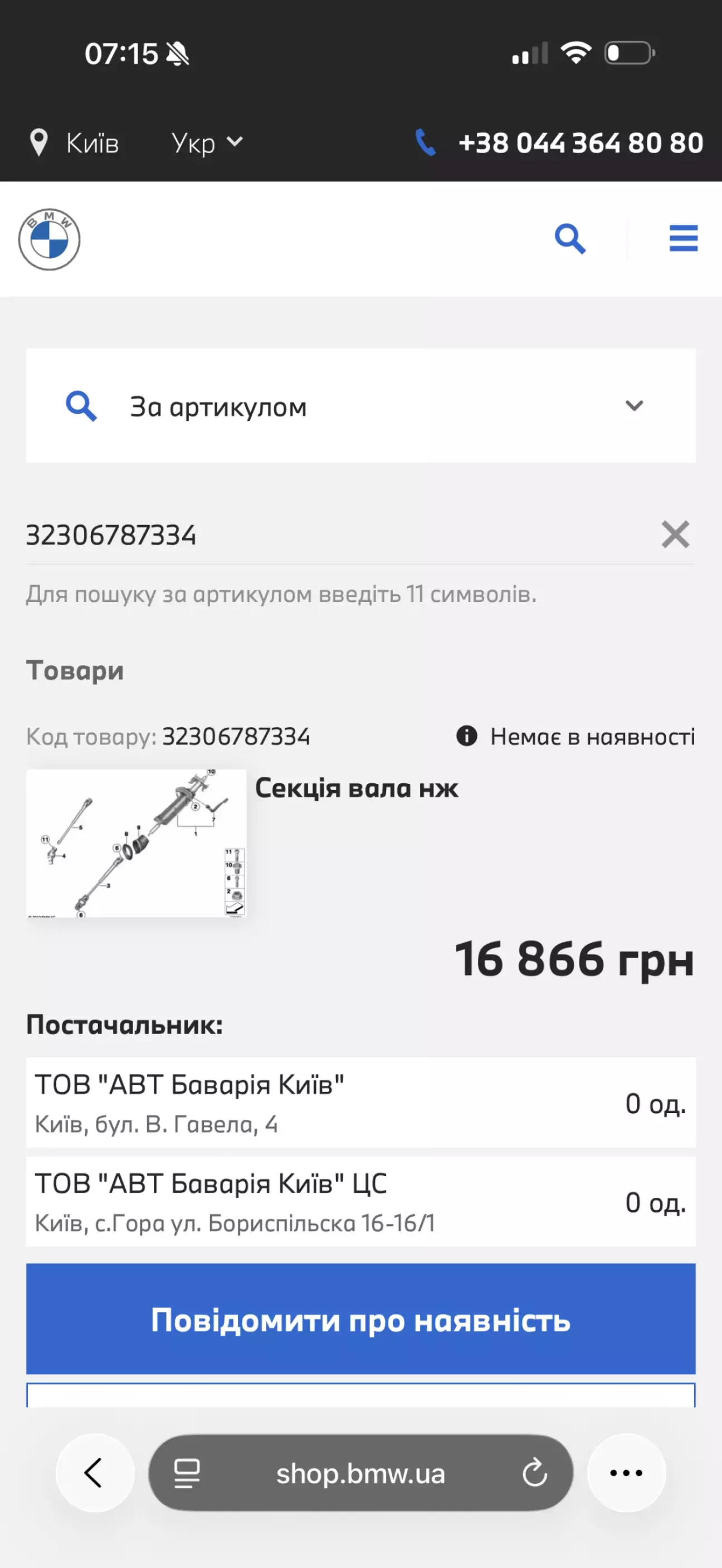Go back in the browser
Screen dimensions: 722x1568
(x=94, y=1473)
